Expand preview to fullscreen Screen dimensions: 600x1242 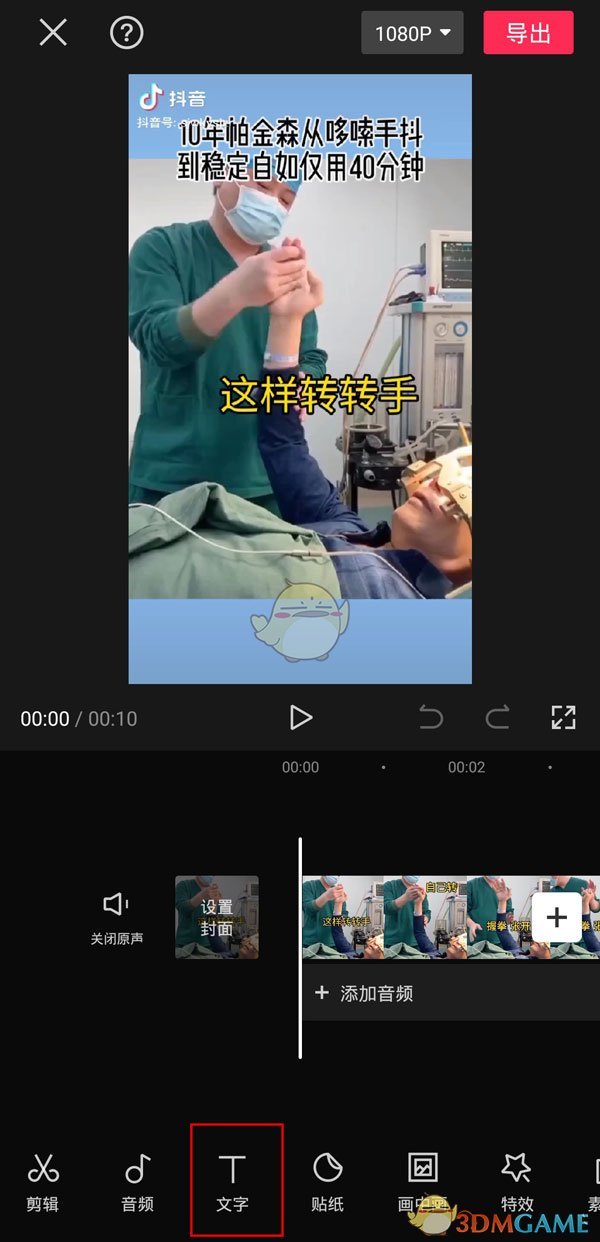click(563, 717)
